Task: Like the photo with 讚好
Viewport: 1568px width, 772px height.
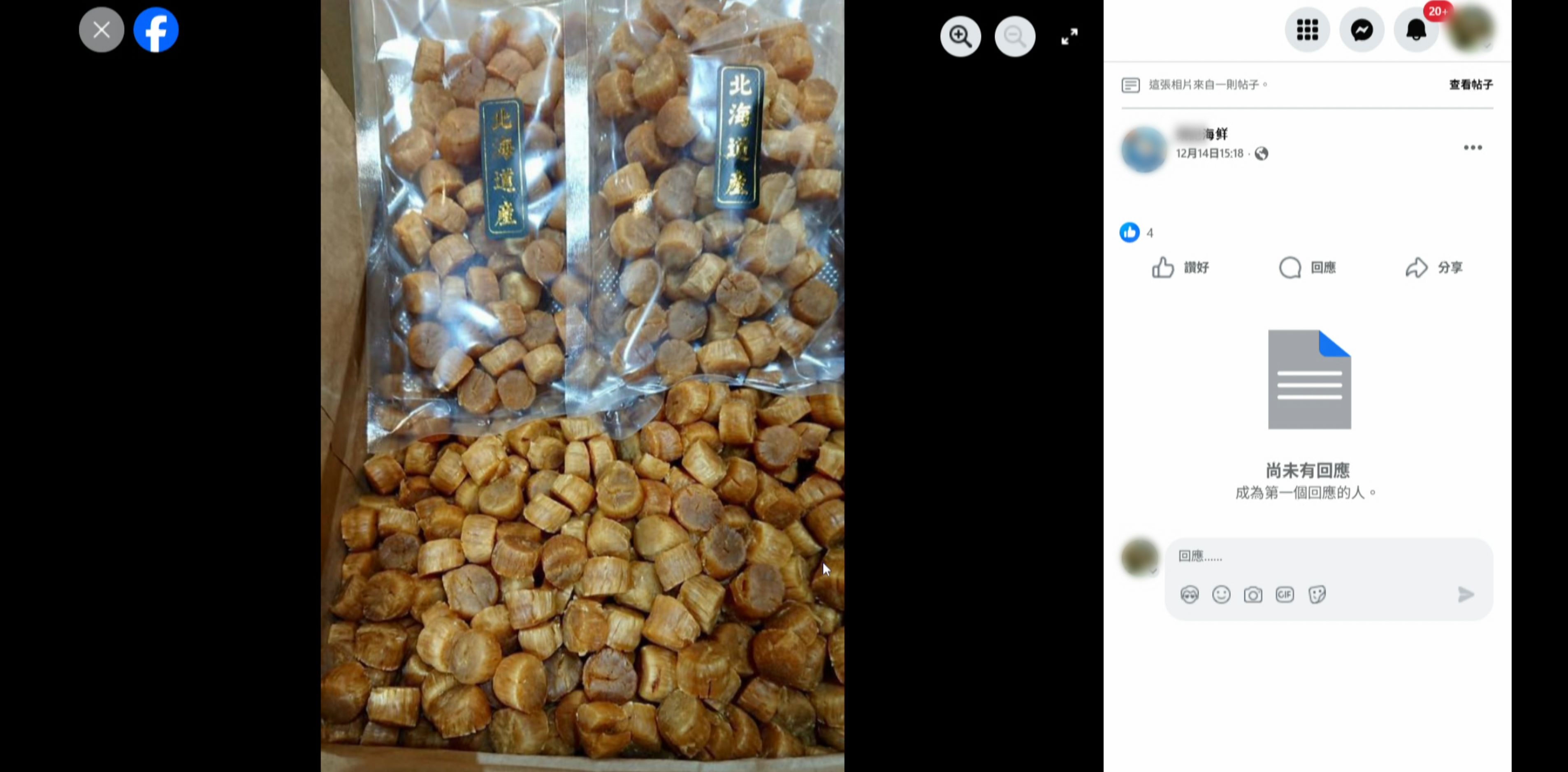Action: (1180, 268)
